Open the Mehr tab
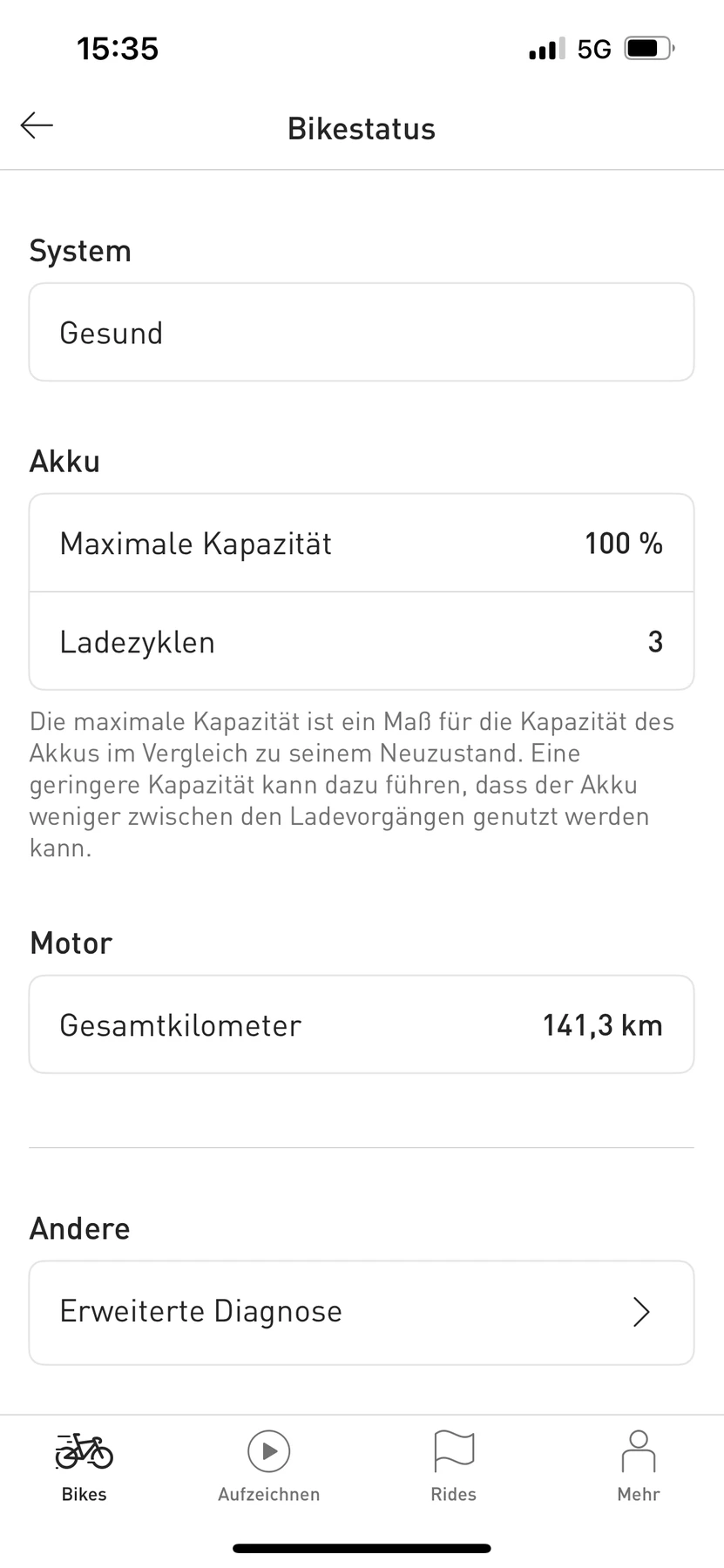The height and width of the screenshot is (1568, 724). point(638,1467)
